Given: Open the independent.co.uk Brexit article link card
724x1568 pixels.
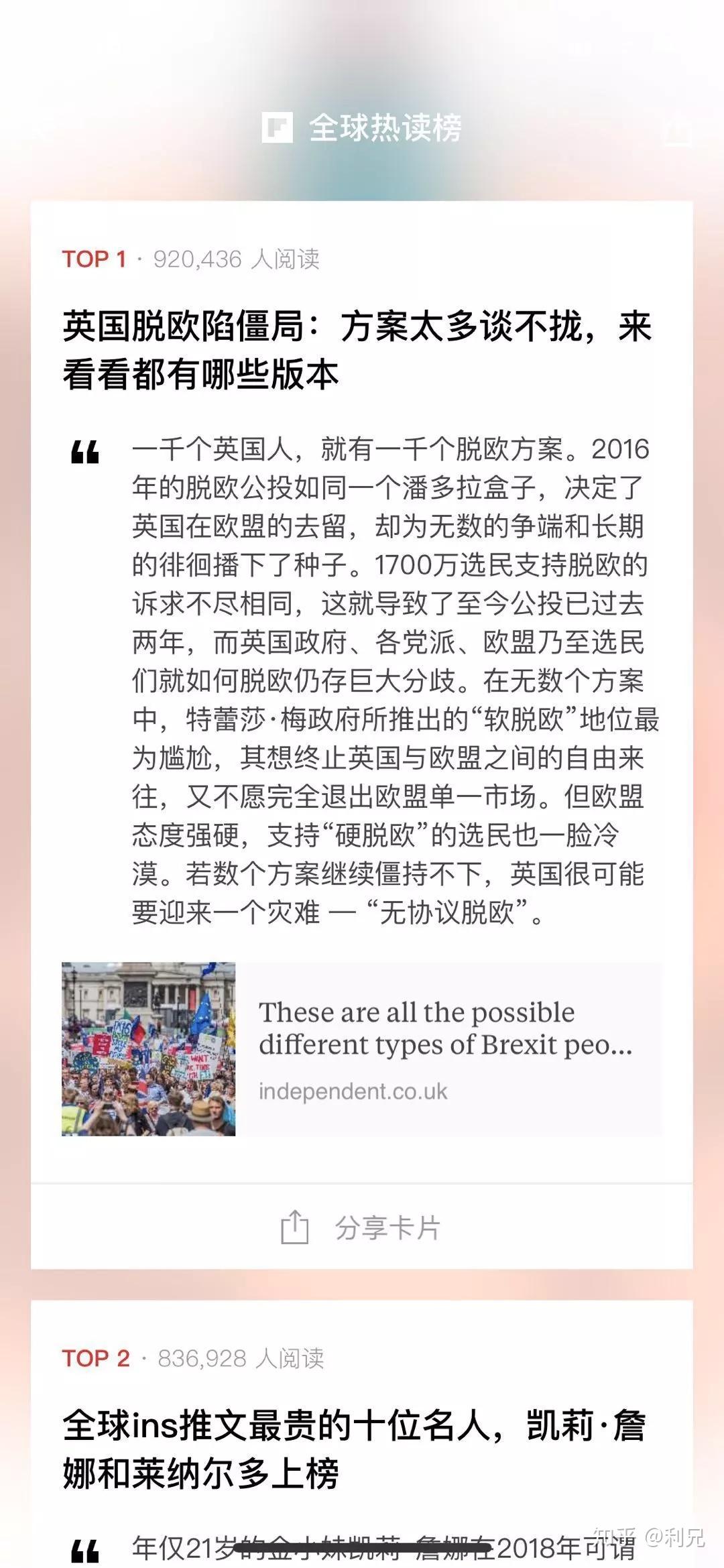Looking at the screenshot, I should tap(362, 1049).
